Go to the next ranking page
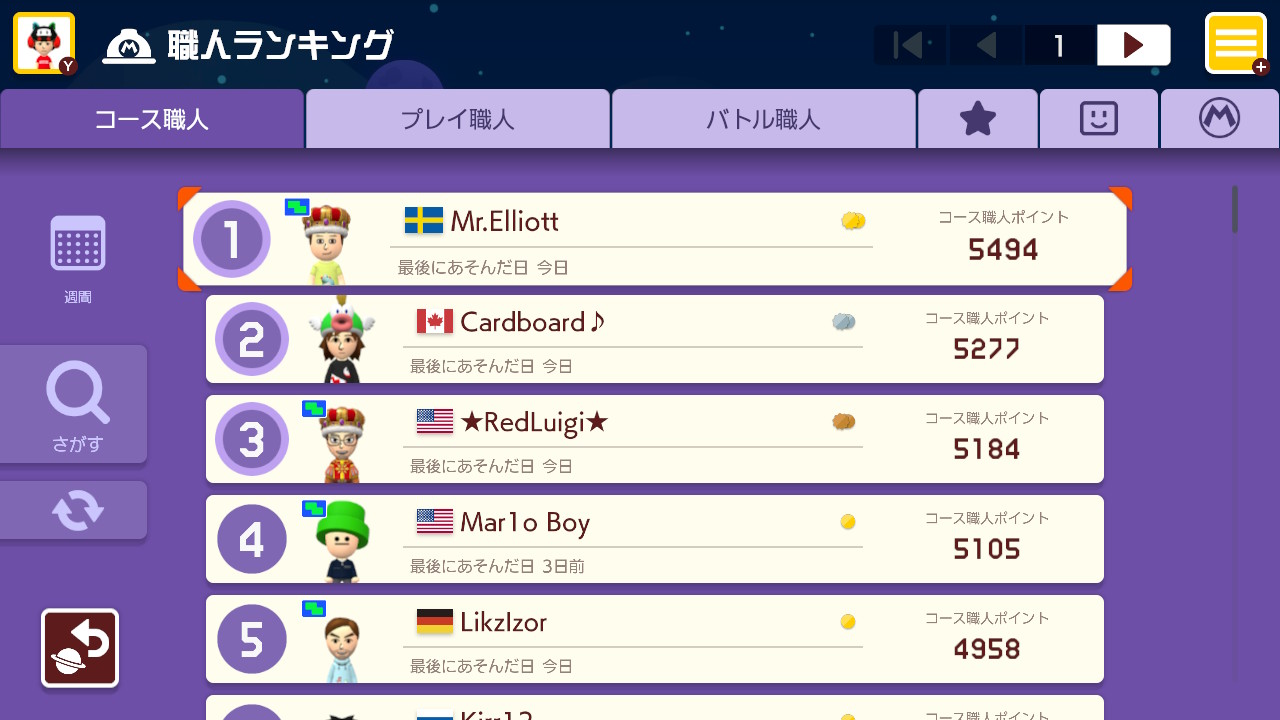The image size is (1280, 720). tap(1133, 45)
